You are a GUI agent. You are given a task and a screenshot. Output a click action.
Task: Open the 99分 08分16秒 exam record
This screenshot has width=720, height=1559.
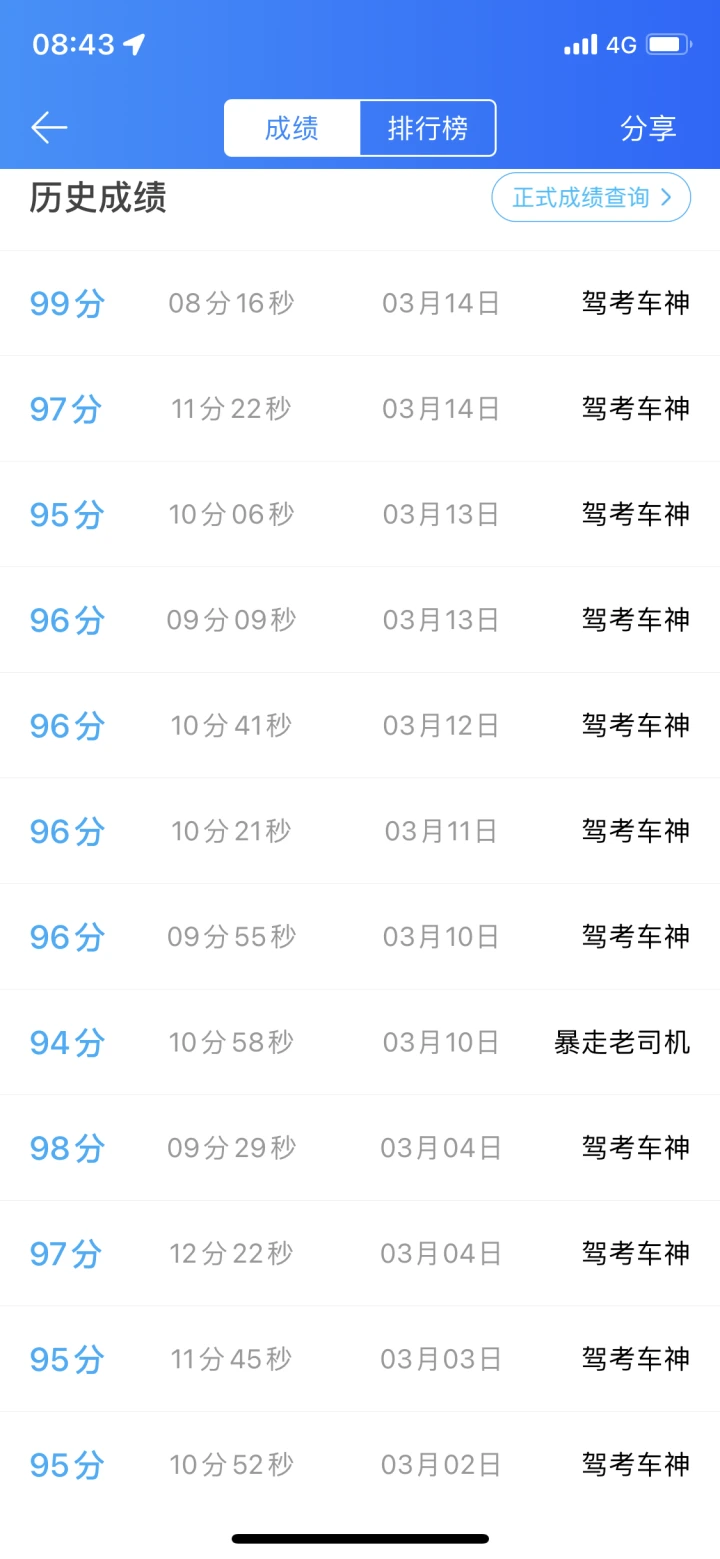pos(360,303)
